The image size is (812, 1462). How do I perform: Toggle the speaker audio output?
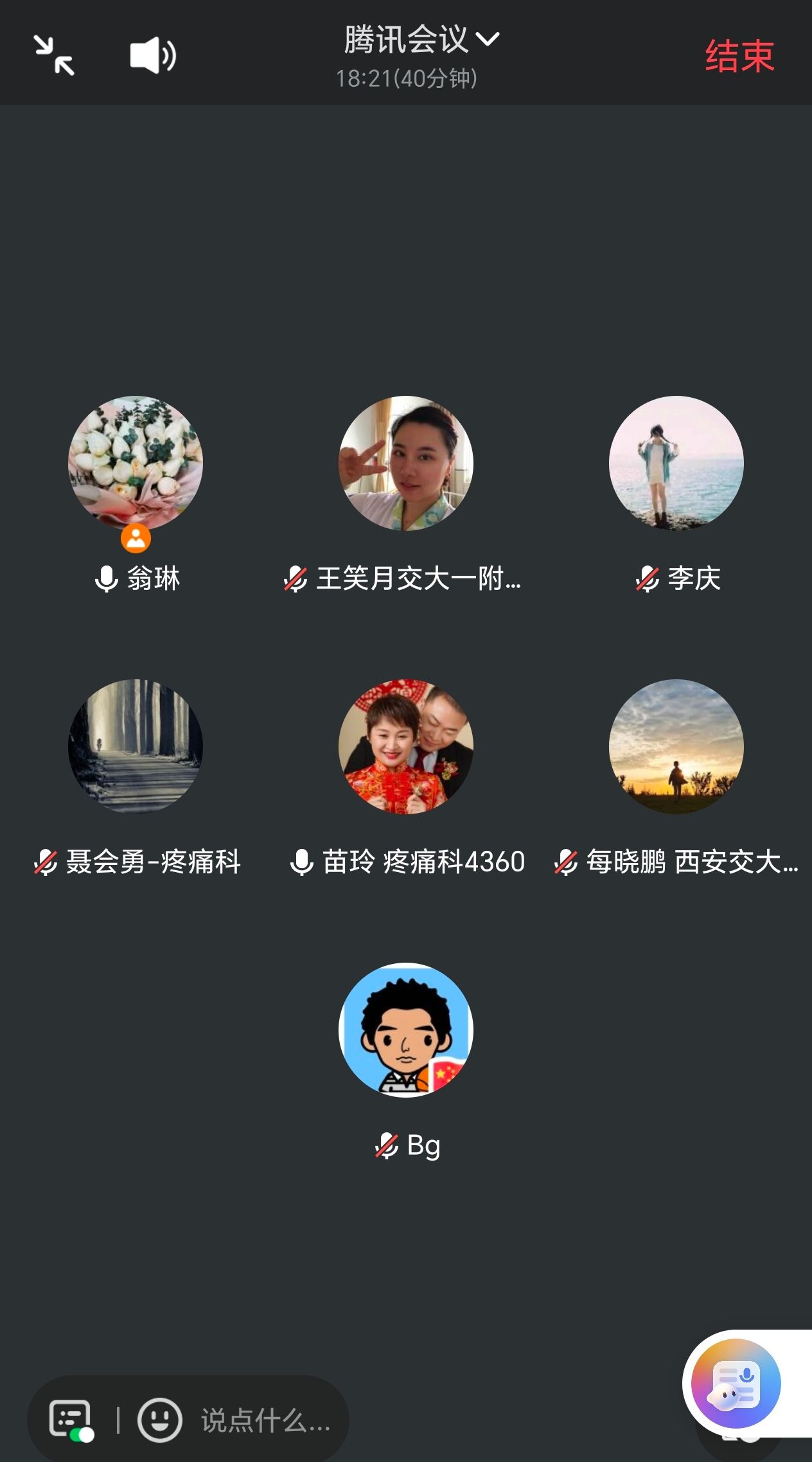click(x=153, y=55)
